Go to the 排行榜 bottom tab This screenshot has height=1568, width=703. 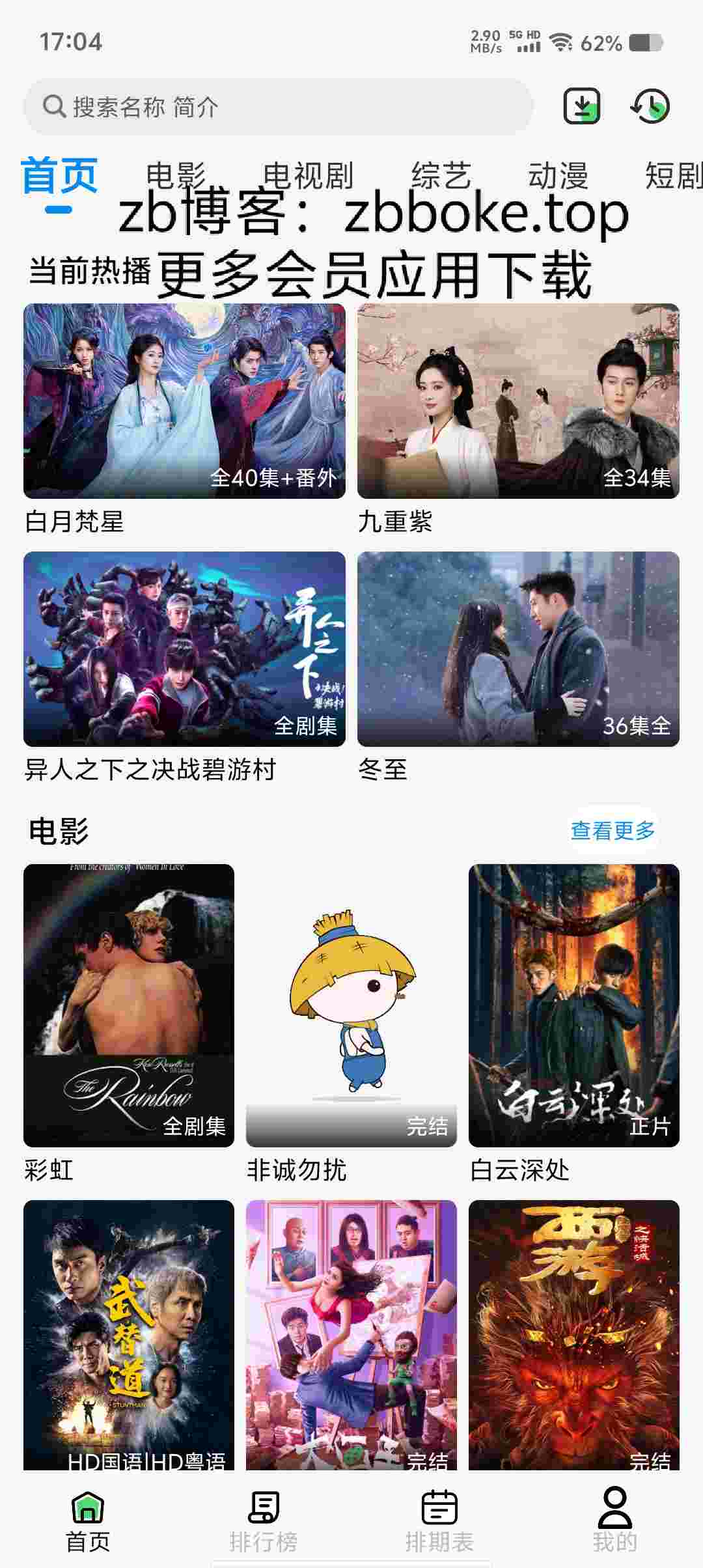pyautogui.click(x=264, y=1519)
